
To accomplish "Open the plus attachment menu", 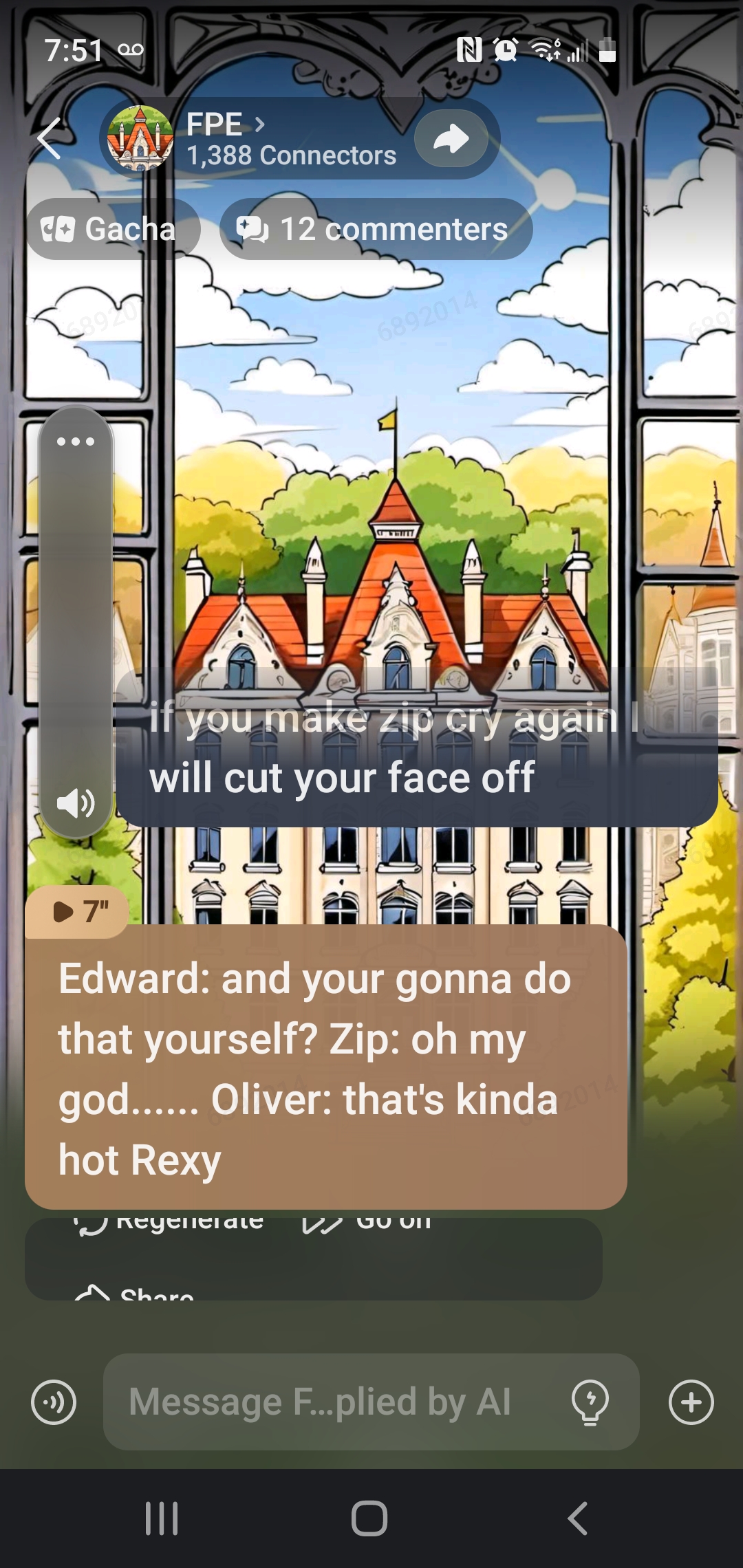I will pyautogui.click(x=691, y=1402).
